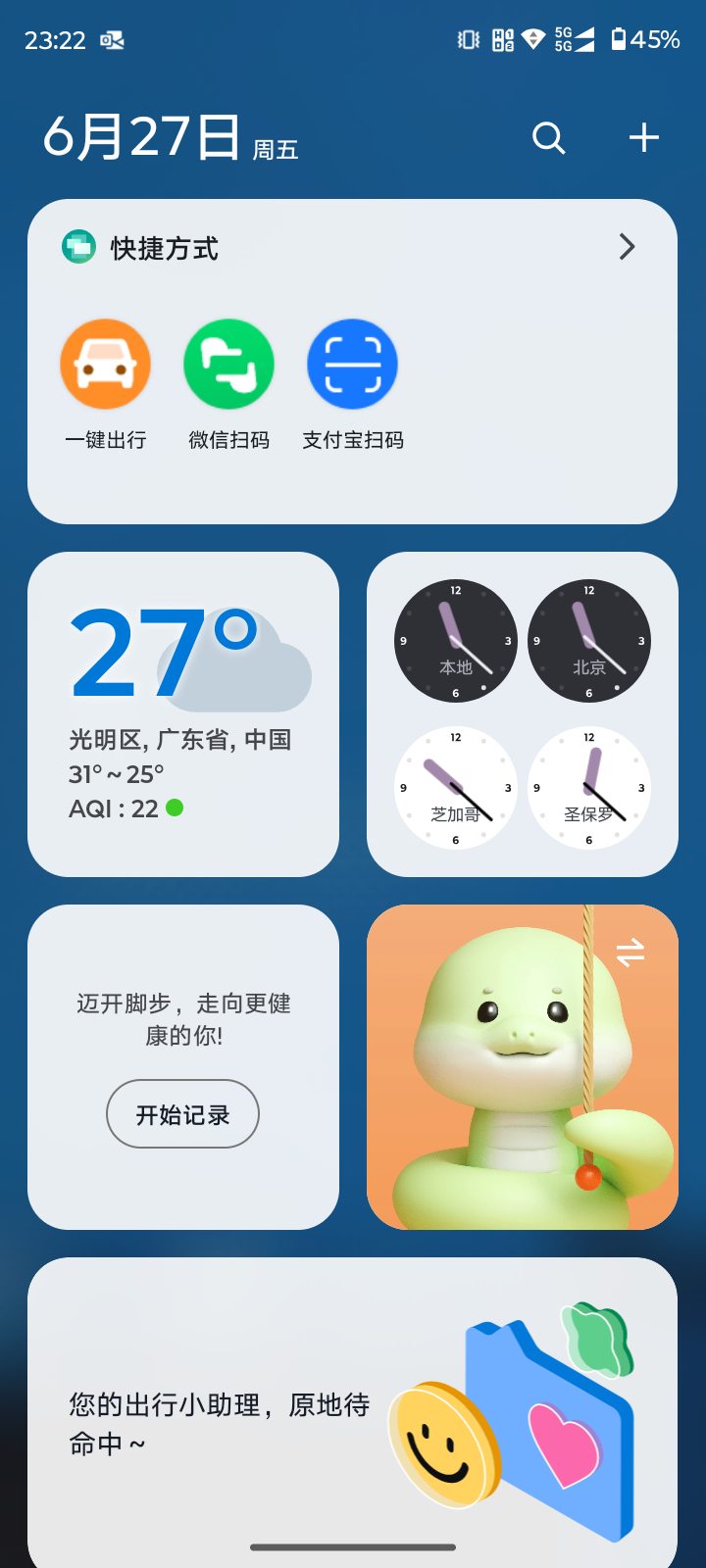
Task: Open the 微信扫码 shortcut
Action: pyautogui.click(x=228, y=366)
